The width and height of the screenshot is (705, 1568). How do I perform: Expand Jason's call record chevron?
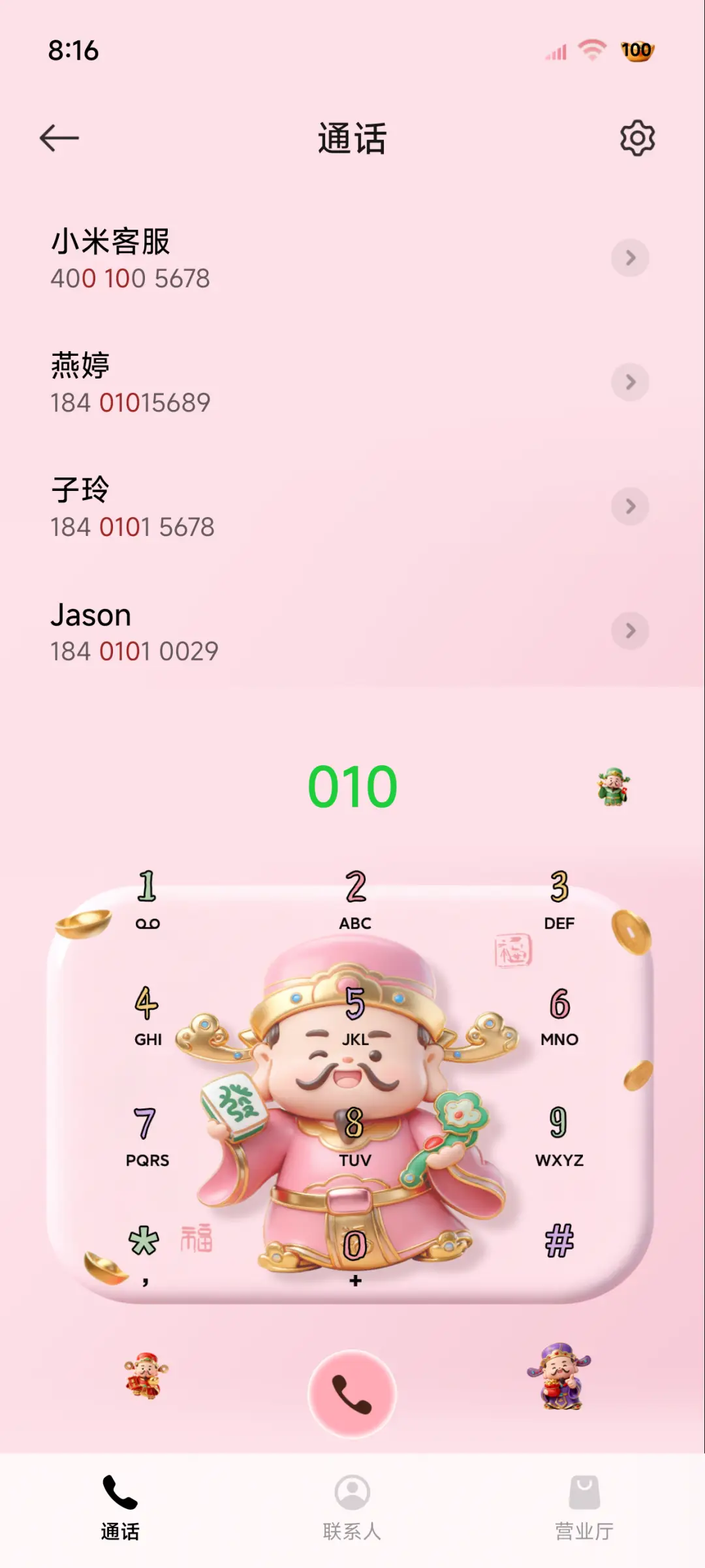[x=630, y=631]
